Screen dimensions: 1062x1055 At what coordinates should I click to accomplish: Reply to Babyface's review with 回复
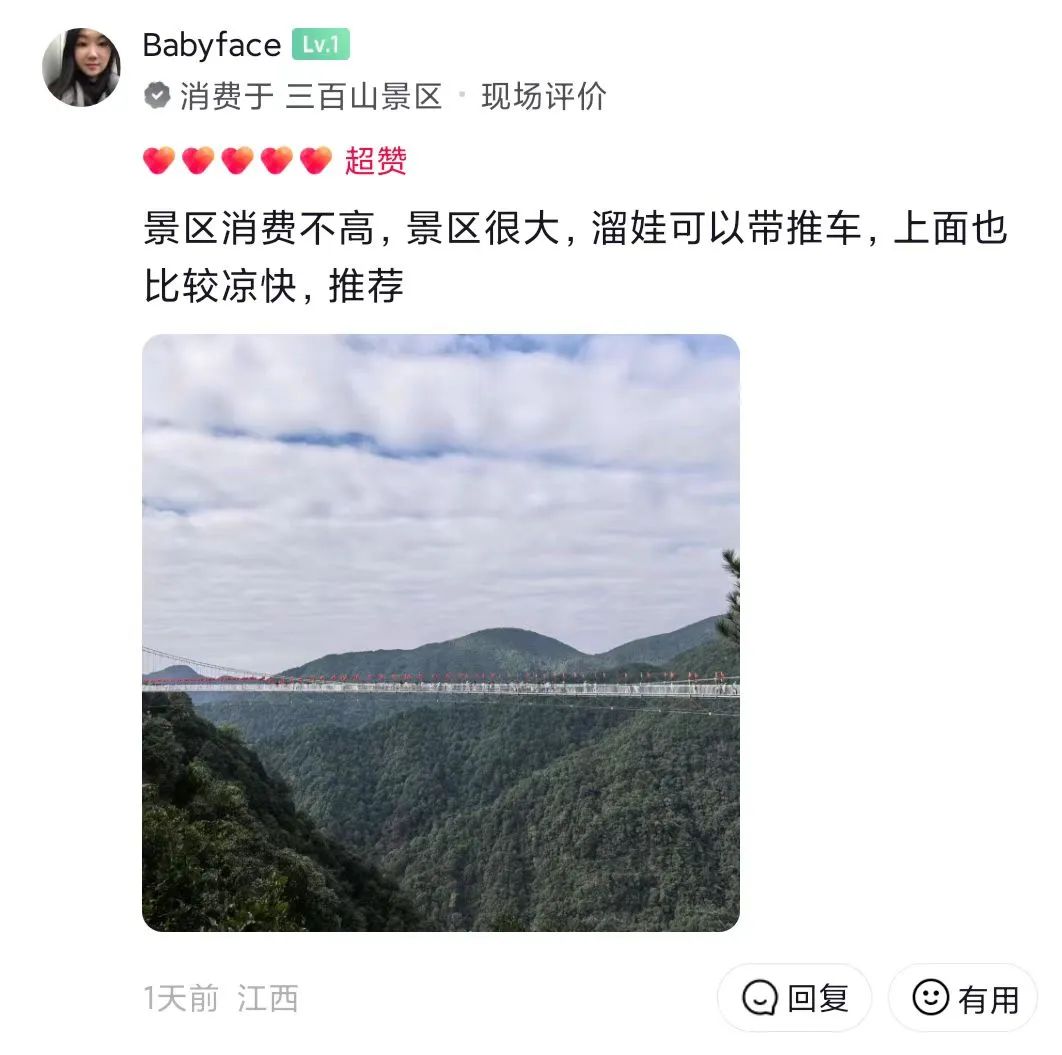795,997
